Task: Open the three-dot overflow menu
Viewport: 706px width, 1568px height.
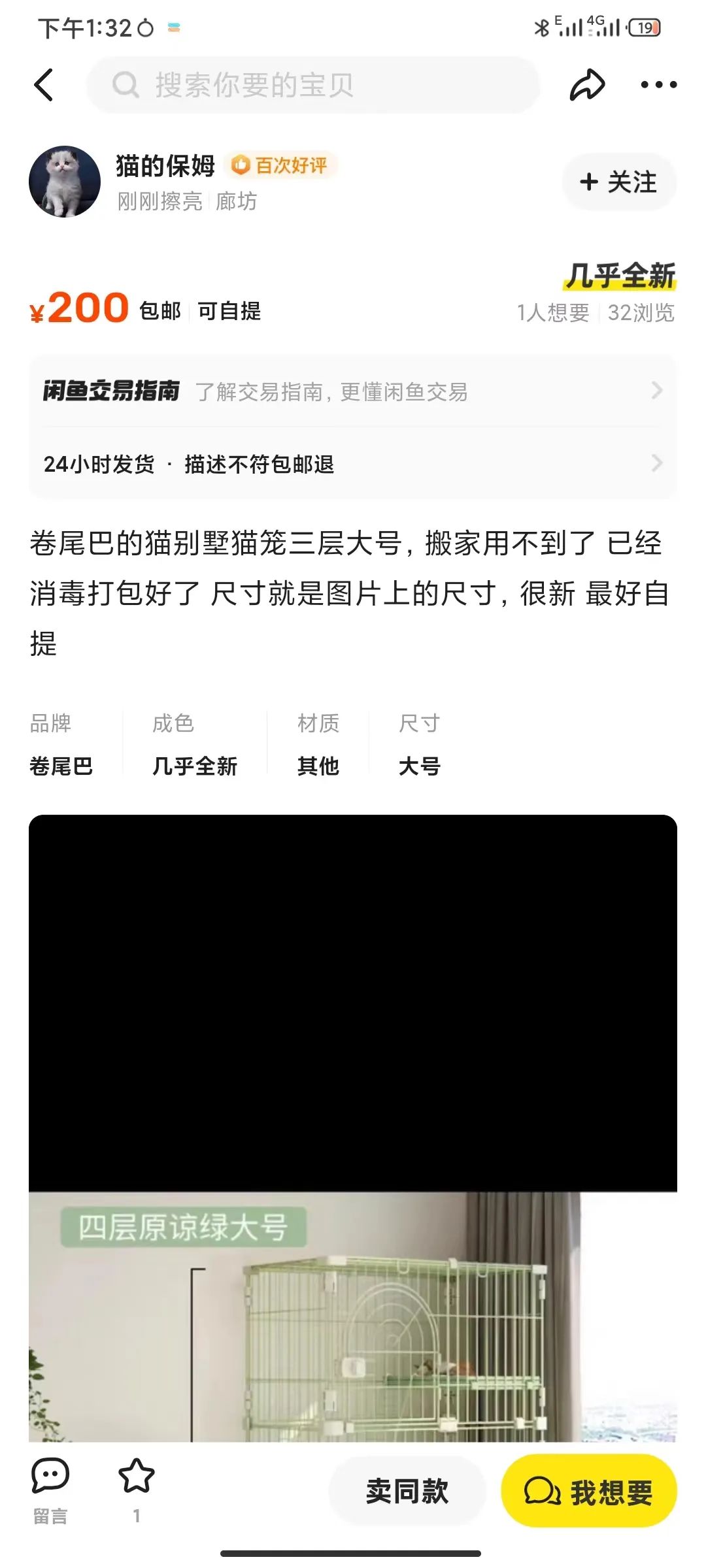Action: tap(658, 85)
